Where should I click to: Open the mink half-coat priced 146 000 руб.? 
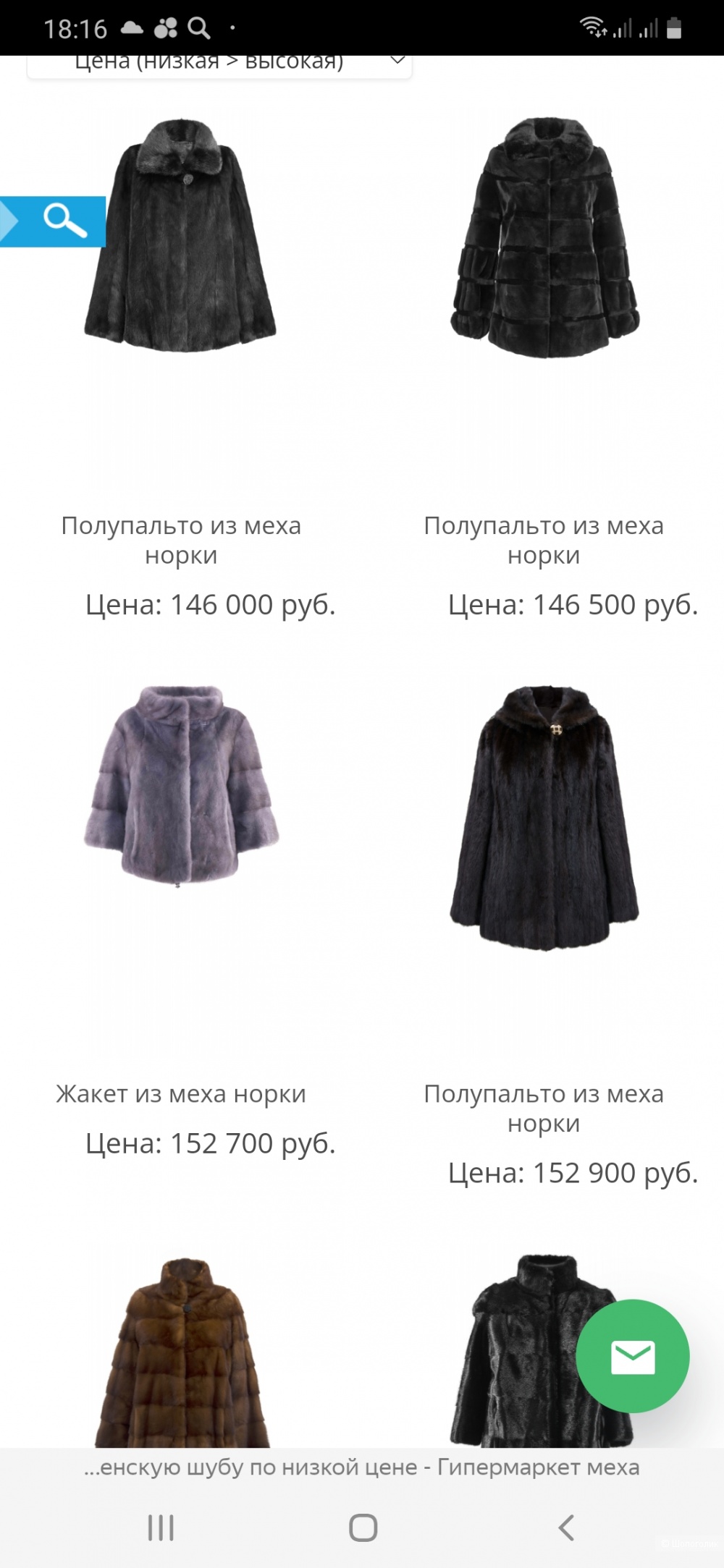(x=181, y=235)
